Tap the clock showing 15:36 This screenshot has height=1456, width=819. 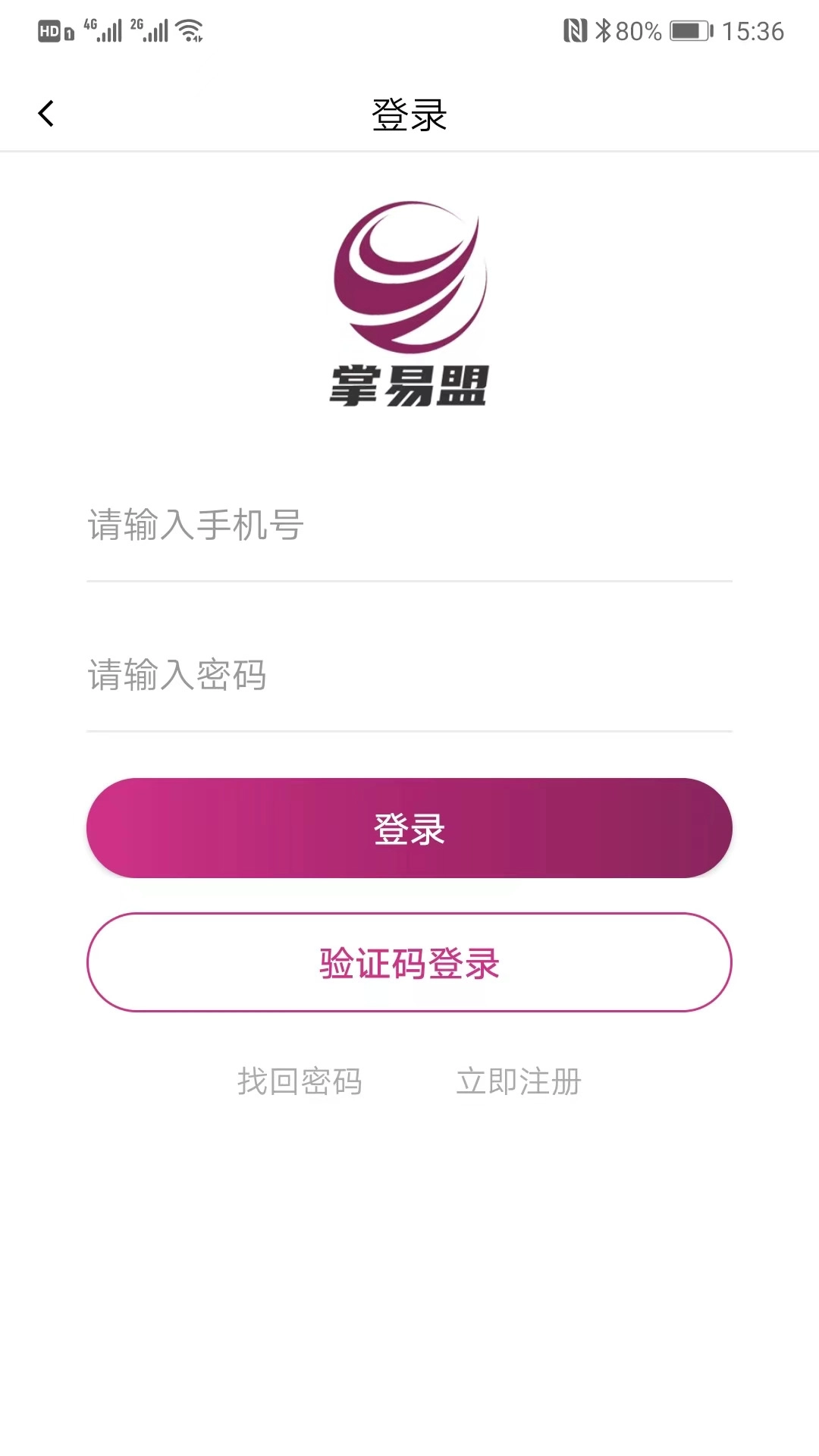(755, 32)
